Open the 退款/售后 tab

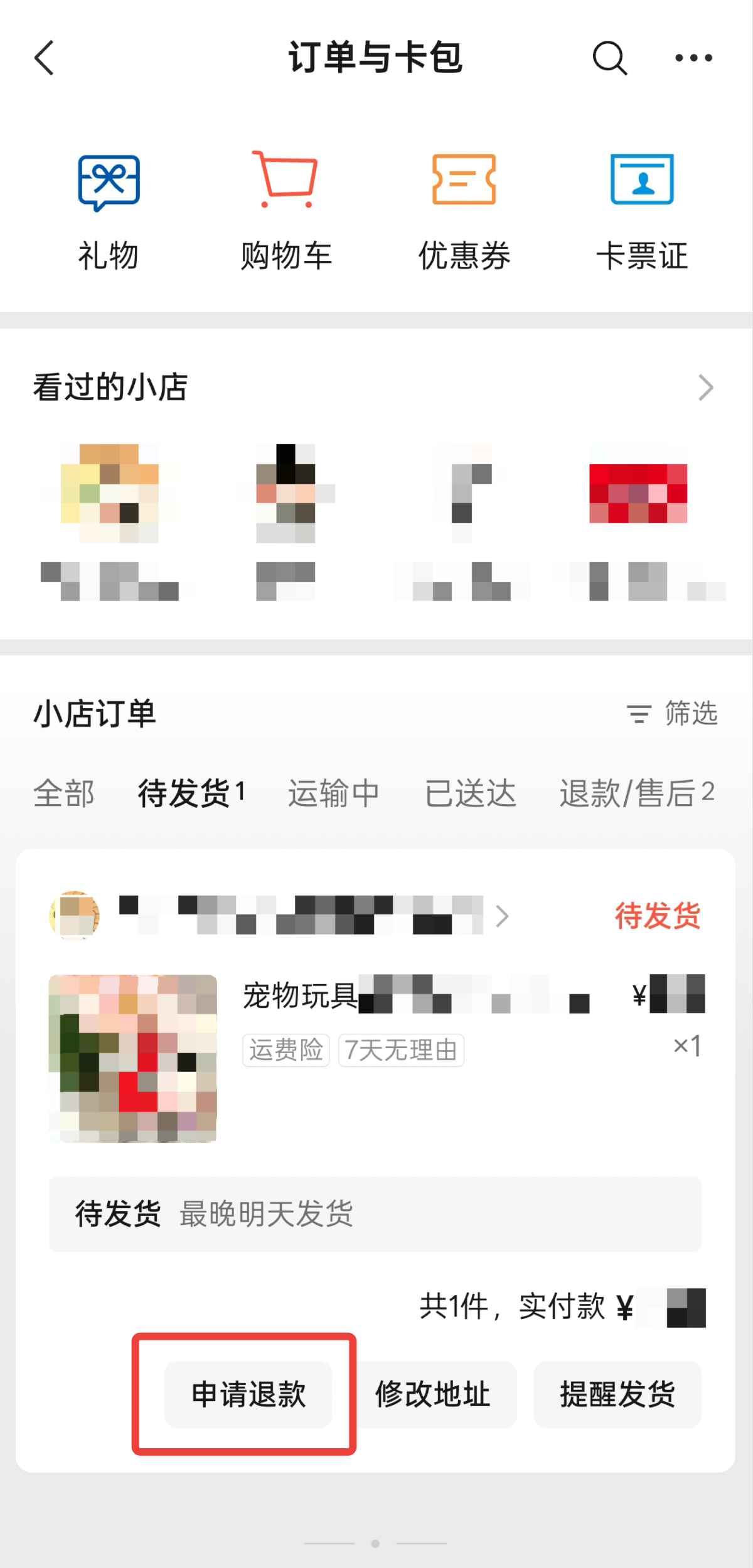[636, 793]
